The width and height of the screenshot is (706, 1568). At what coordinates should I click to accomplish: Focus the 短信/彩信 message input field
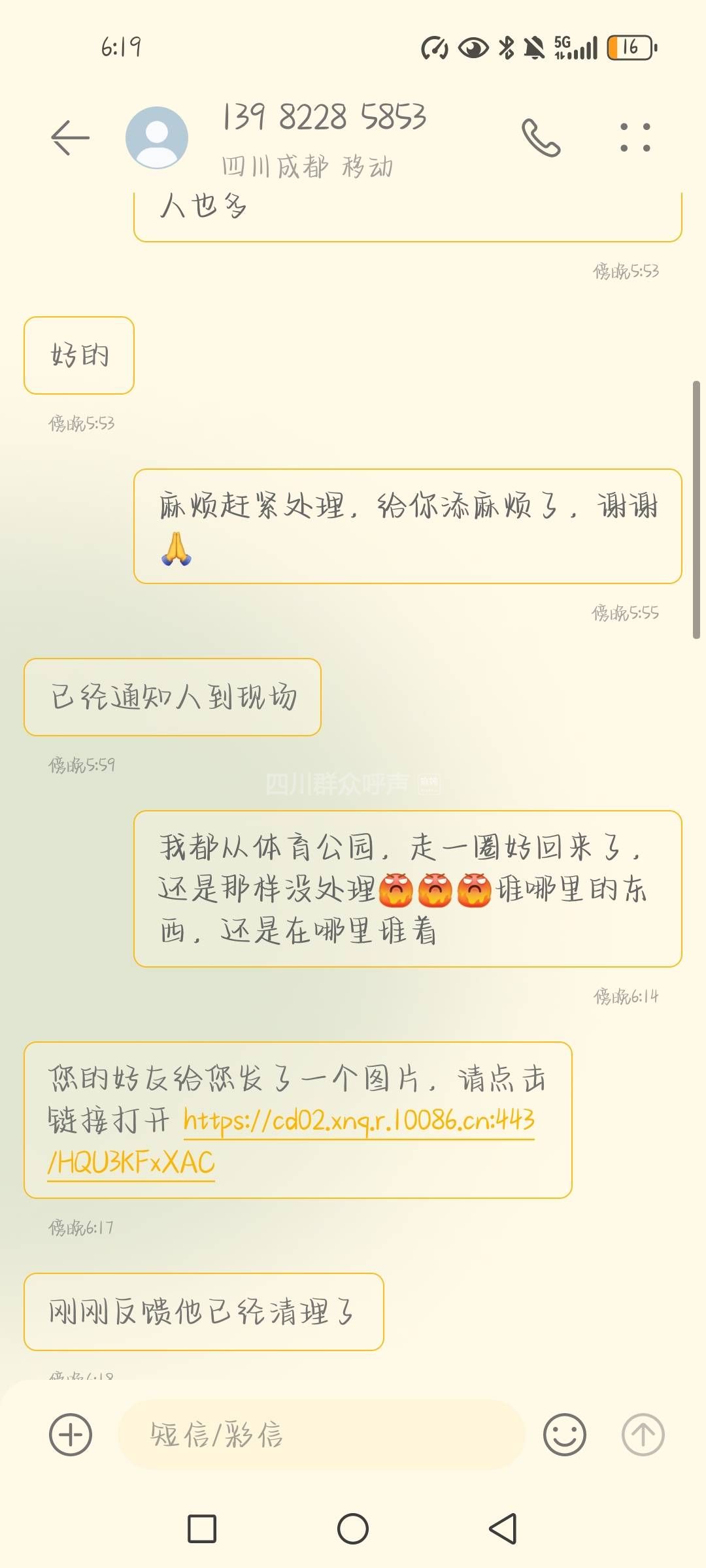[x=320, y=1435]
